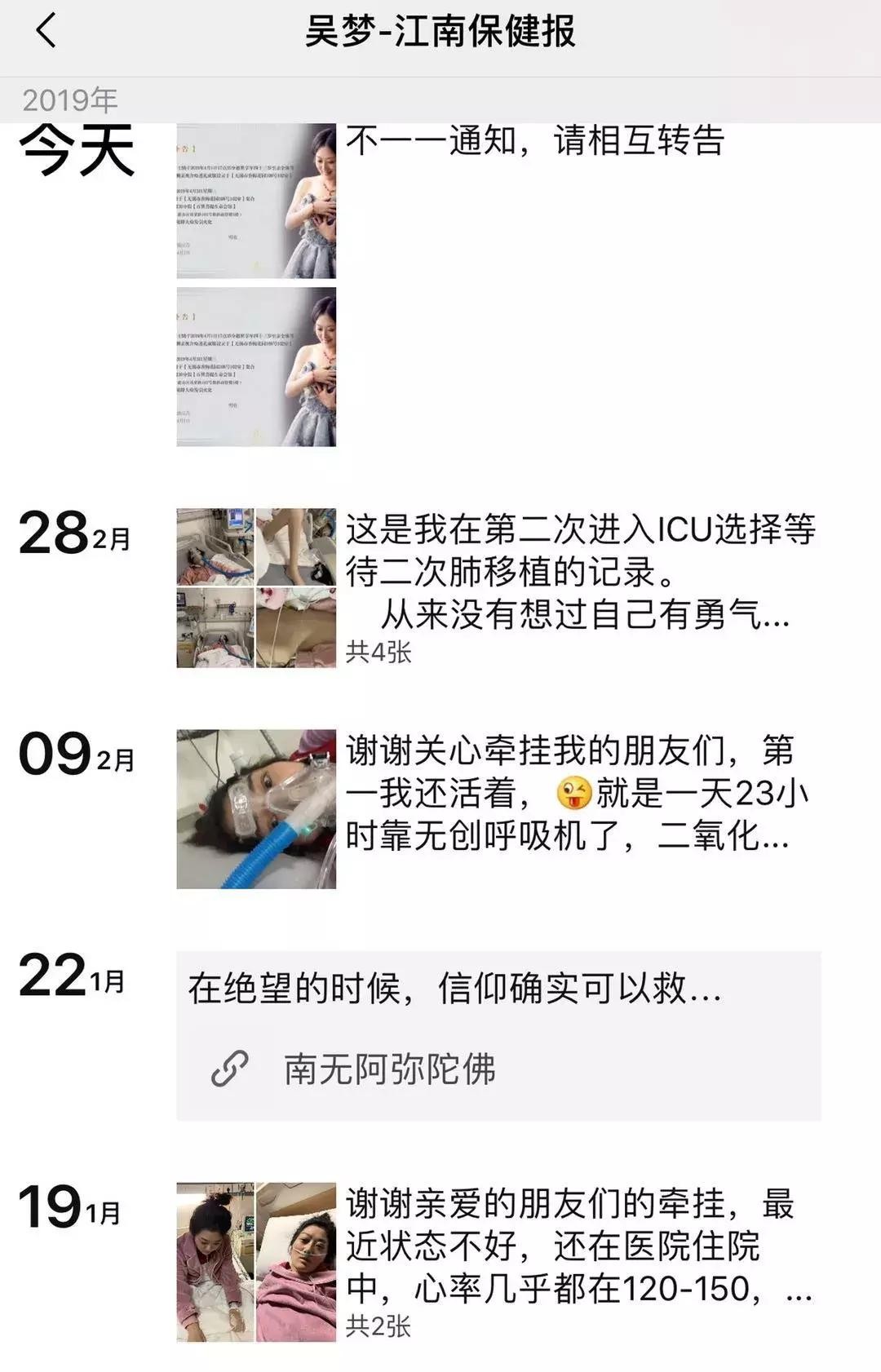Open today's second notice image

256,366
